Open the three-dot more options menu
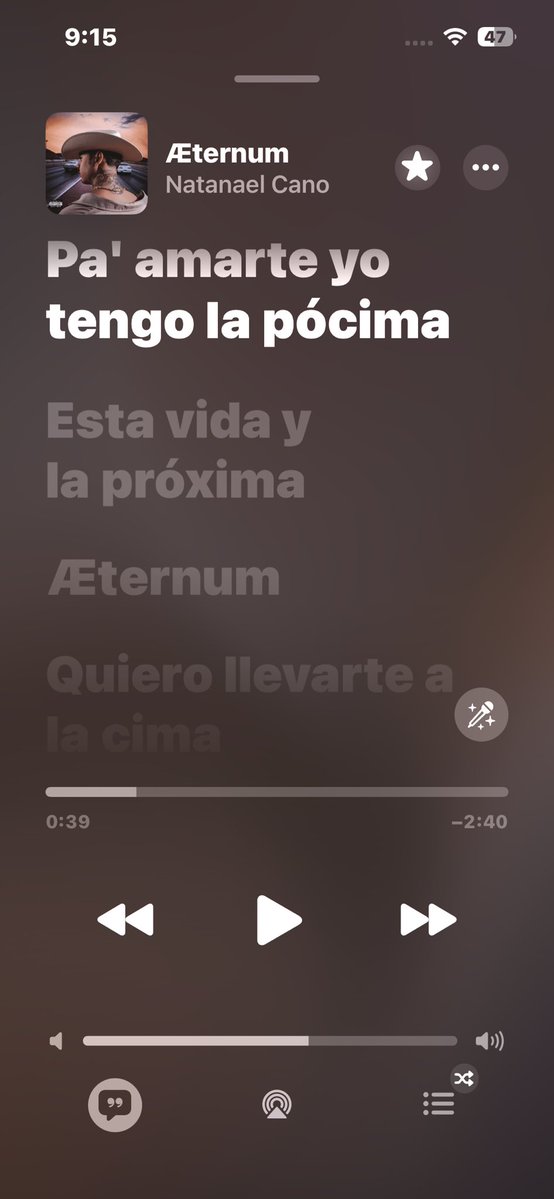Image resolution: width=554 pixels, height=1199 pixels. (485, 167)
